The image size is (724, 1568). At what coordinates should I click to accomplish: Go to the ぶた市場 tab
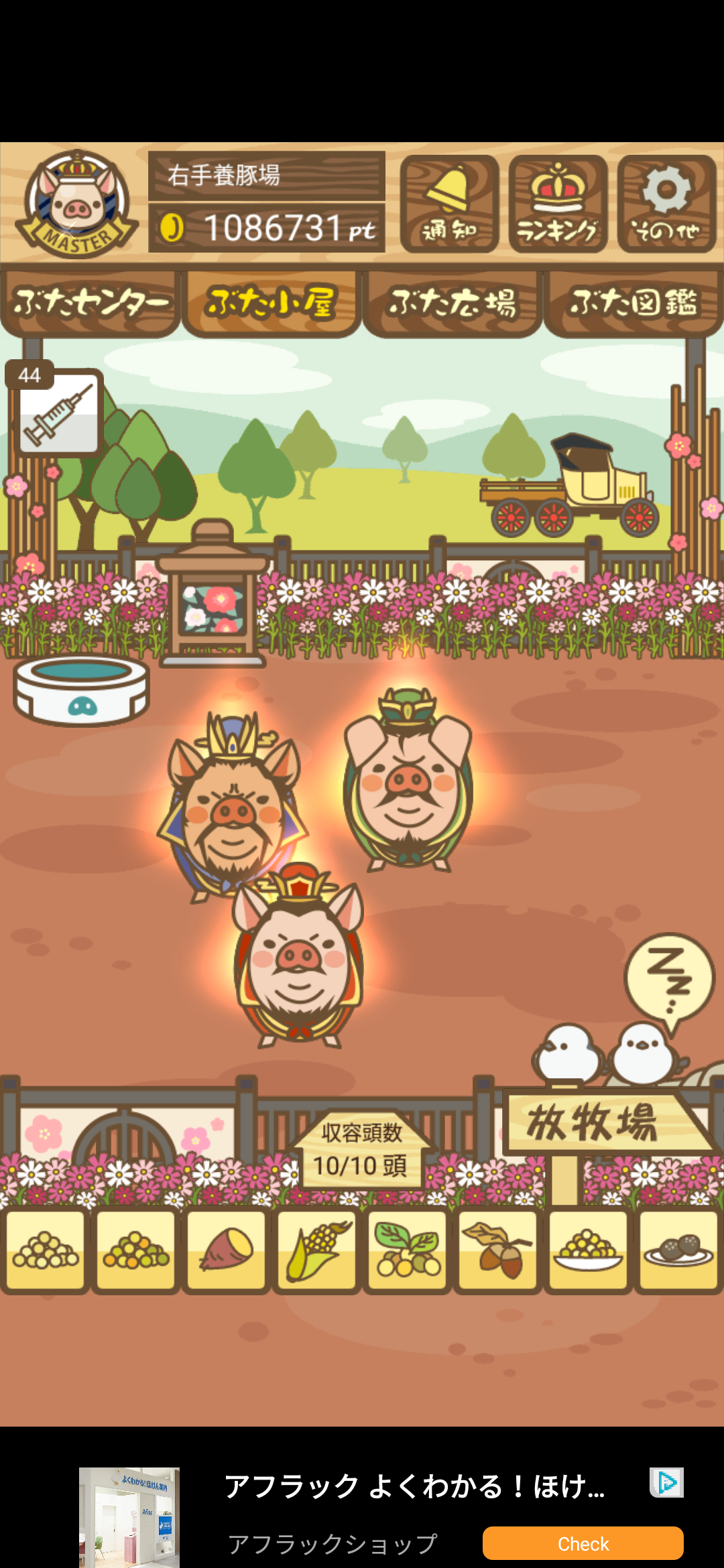coord(452,303)
